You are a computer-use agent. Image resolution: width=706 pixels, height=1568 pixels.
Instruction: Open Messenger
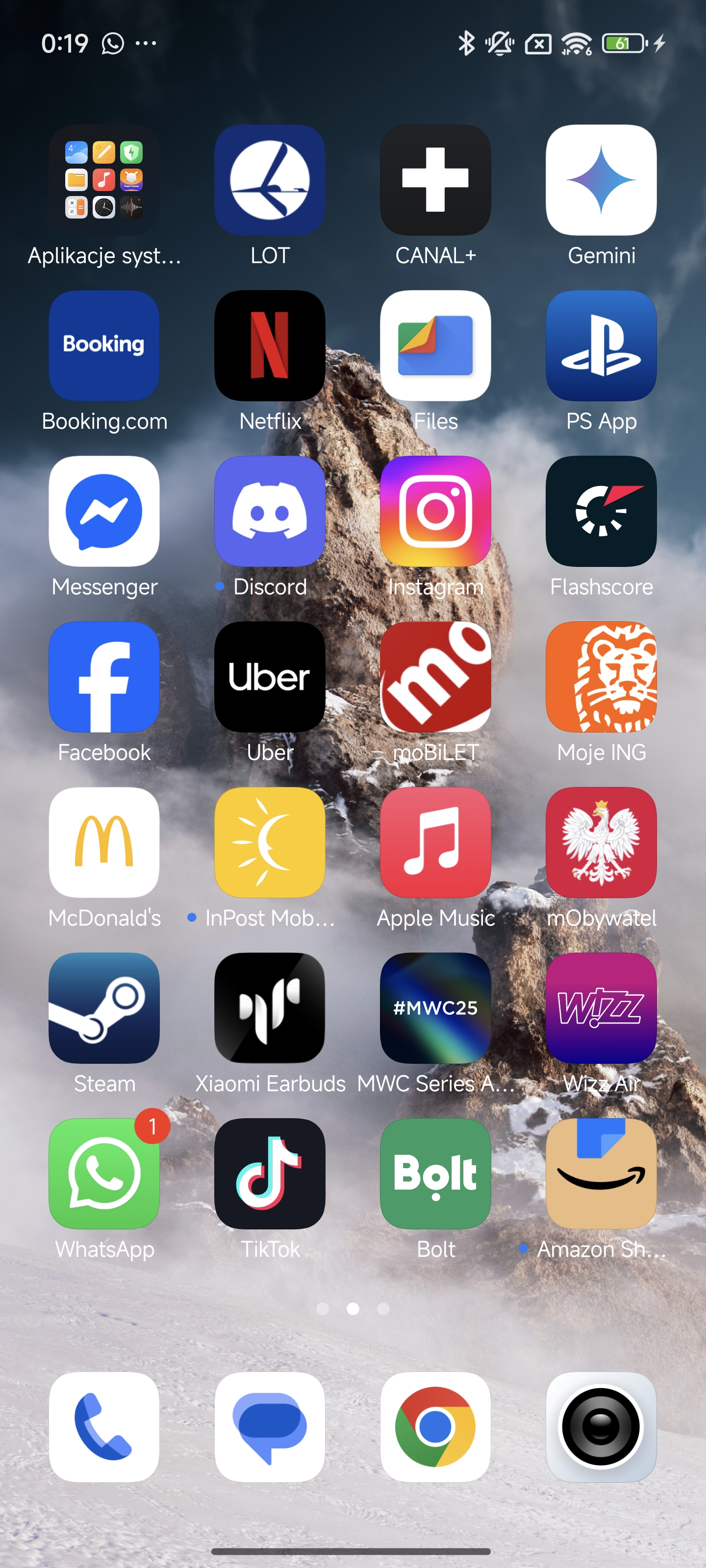click(x=104, y=511)
